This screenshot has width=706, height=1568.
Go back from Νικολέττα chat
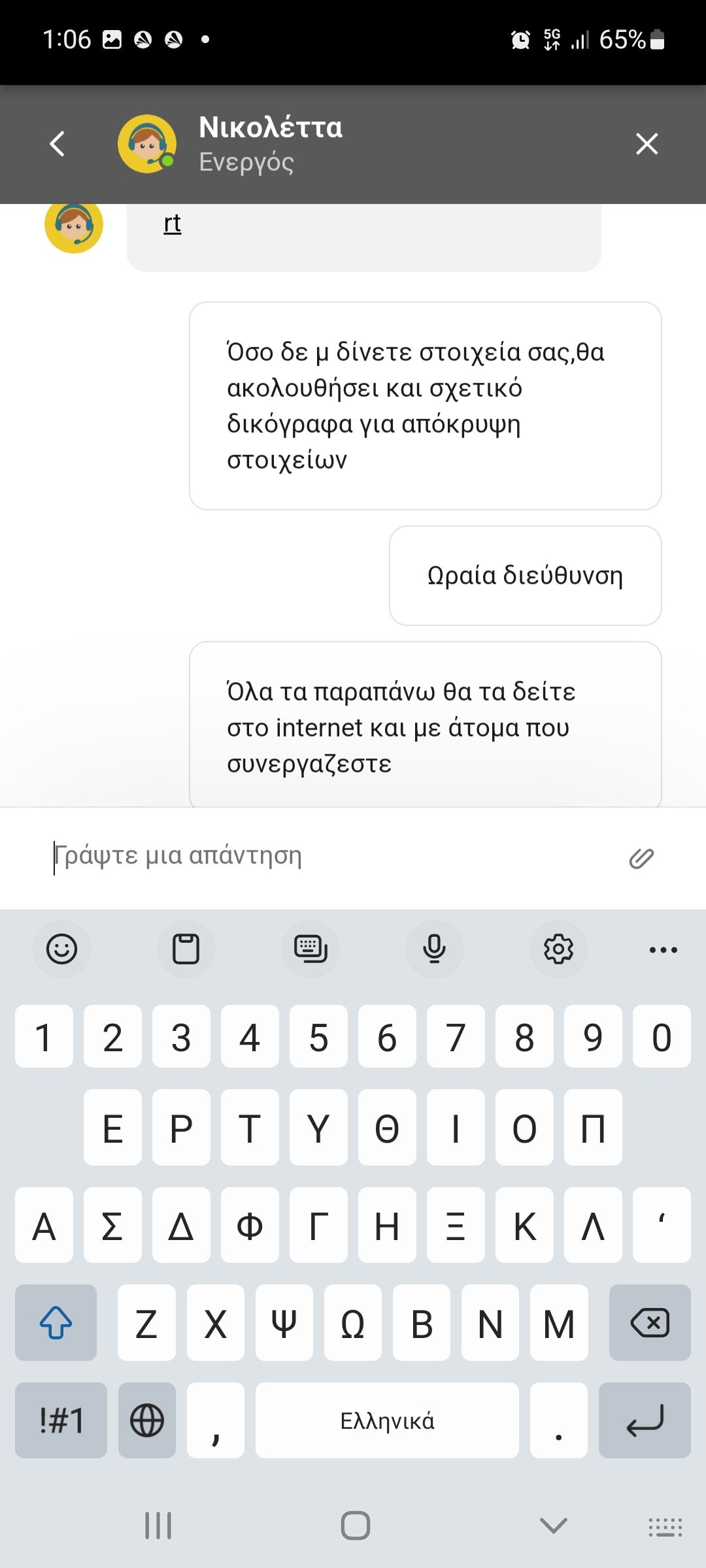58,144
